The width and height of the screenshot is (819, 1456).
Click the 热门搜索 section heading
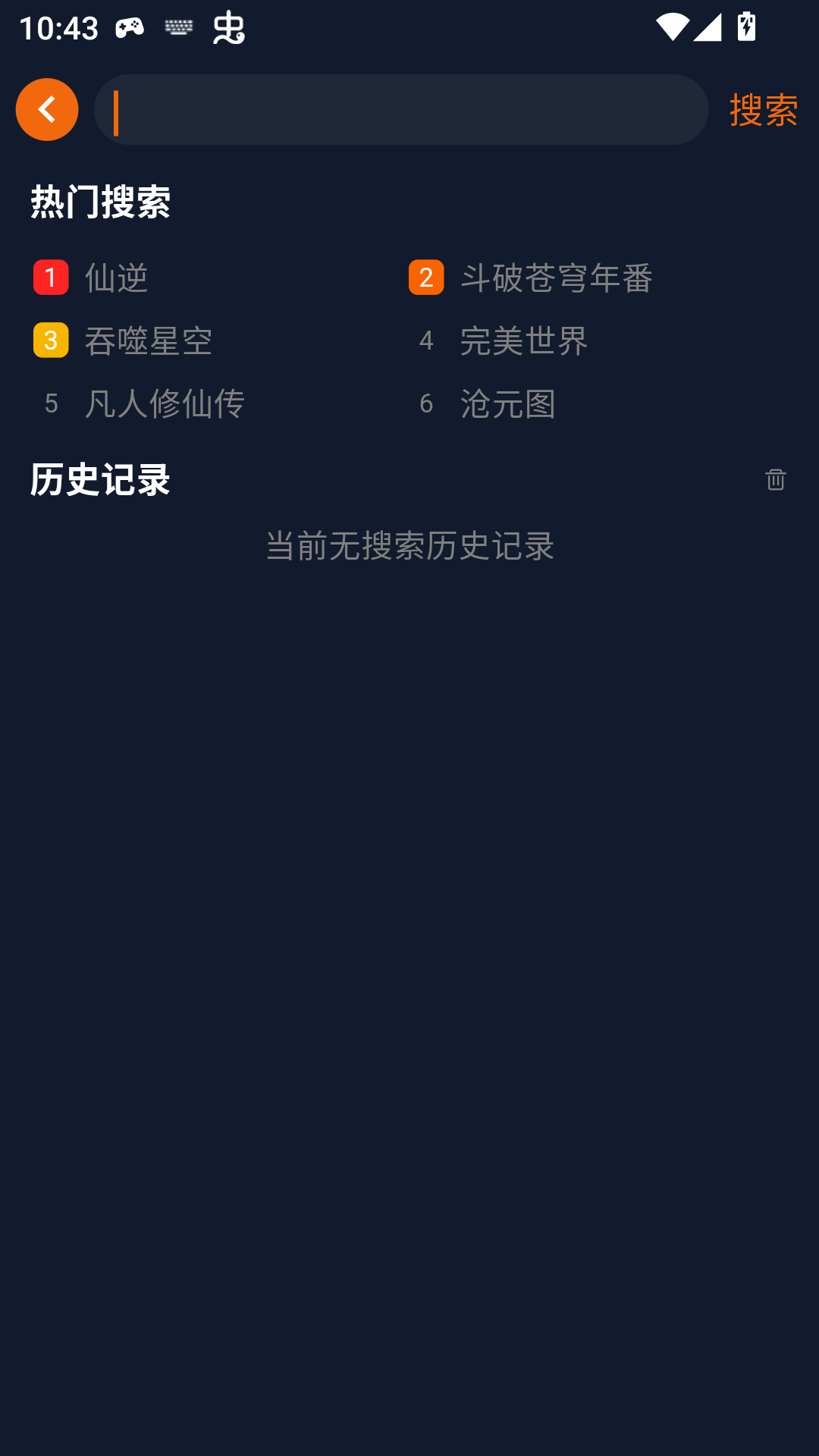pos(100,200)
